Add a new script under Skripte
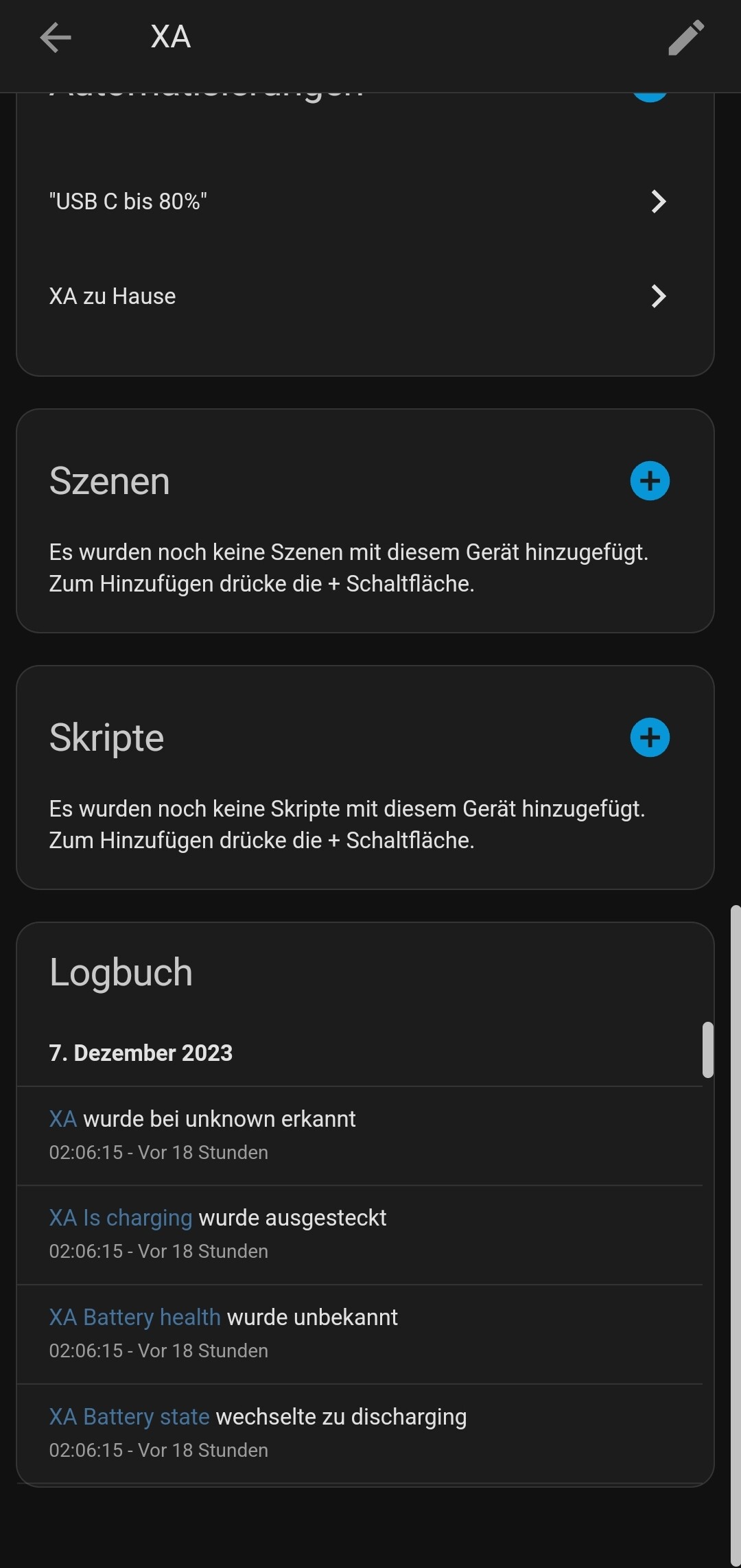 point(650,738)
